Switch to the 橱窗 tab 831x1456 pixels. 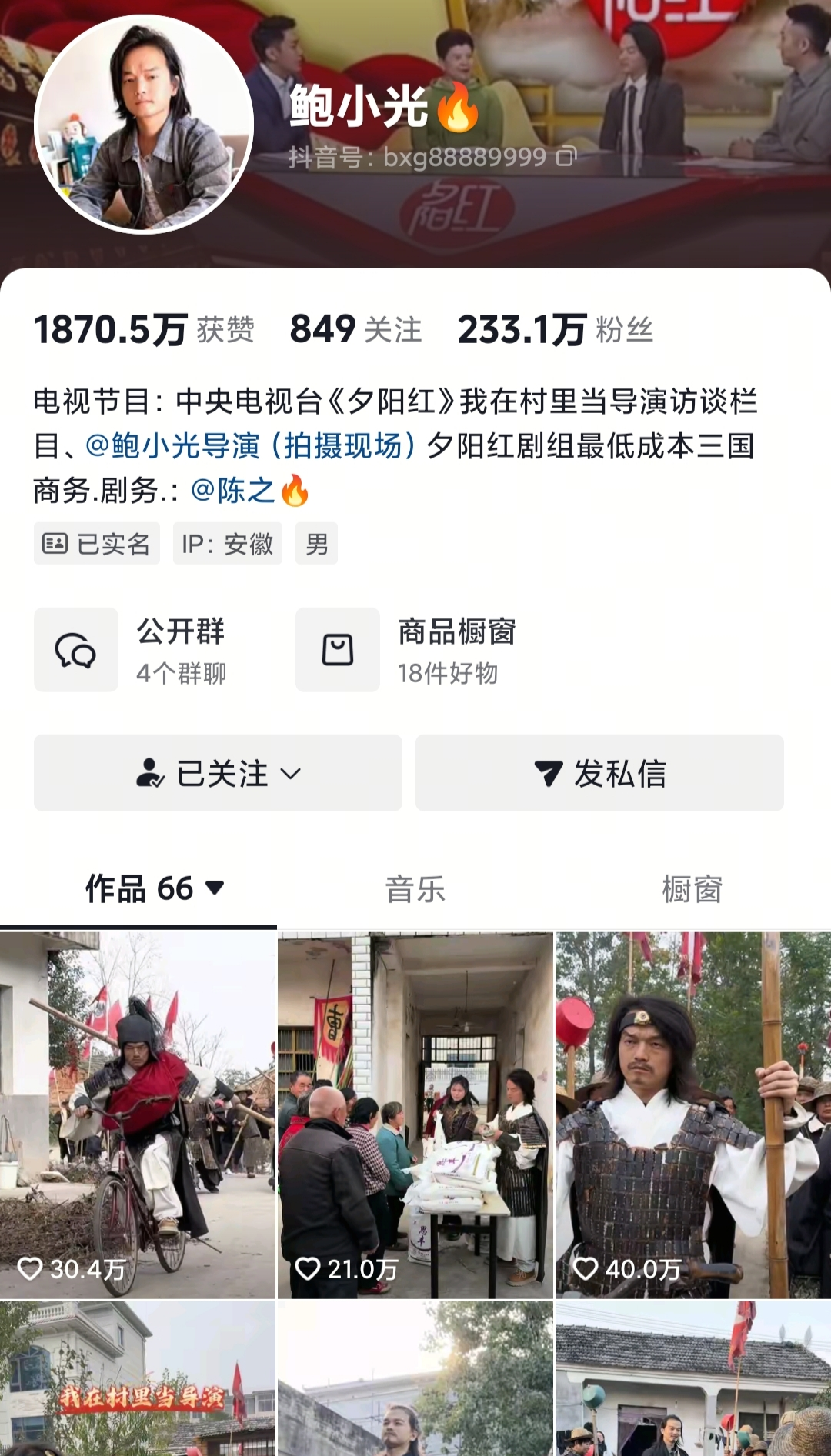[x=692, y=889]
